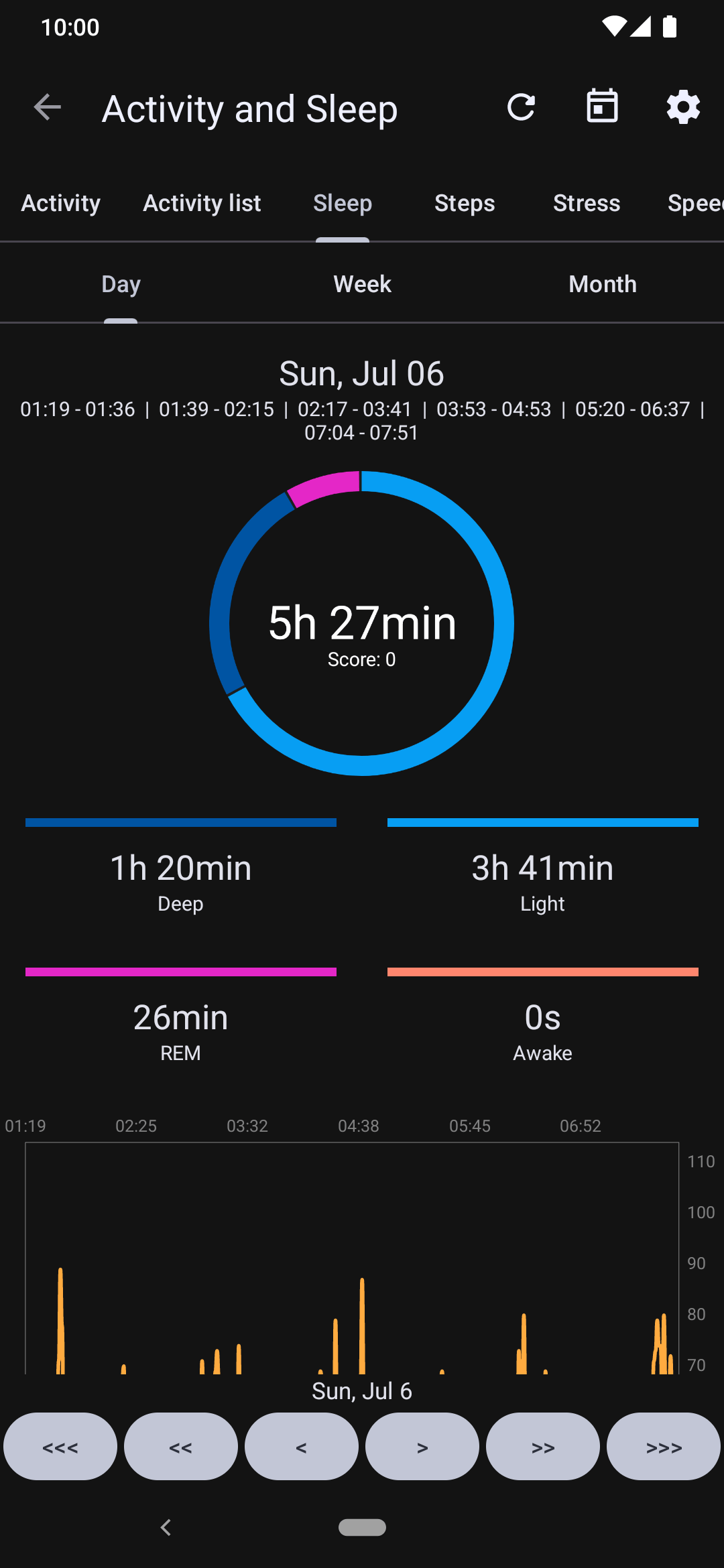Switch to the Steps tab
Image resolution: width=724 pixels, height=1568 pixels.
[465, 203]
